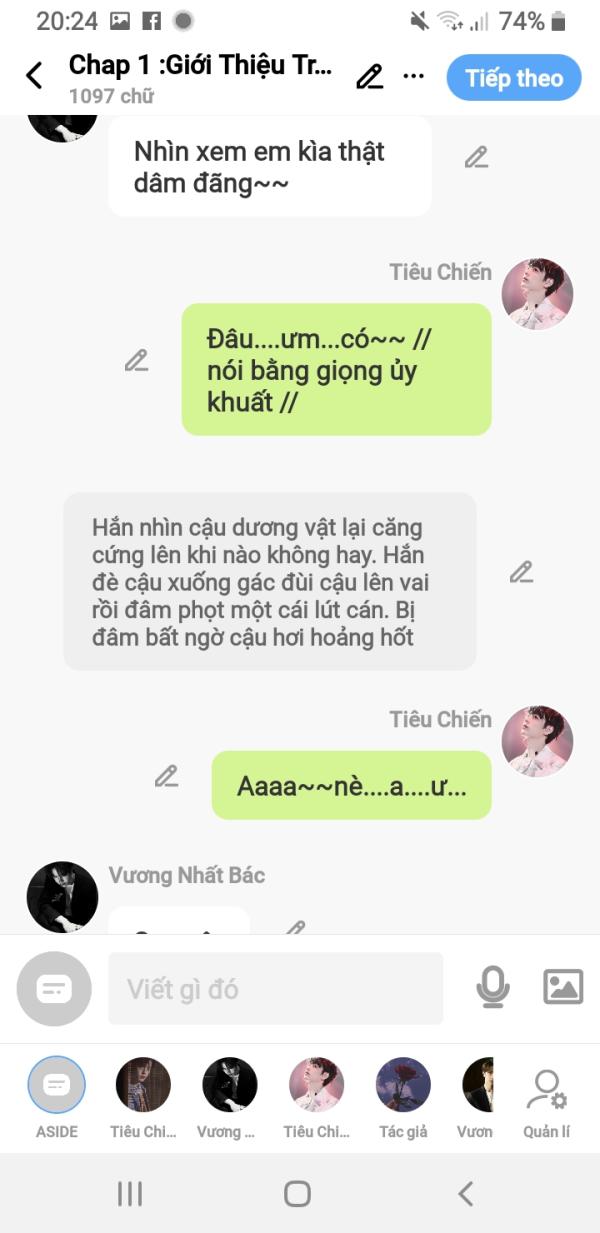This screenshot has height=1233, width=600.
Task: Edit the message starting "Nhìn xem em kìa"
Action: (476, 157)
